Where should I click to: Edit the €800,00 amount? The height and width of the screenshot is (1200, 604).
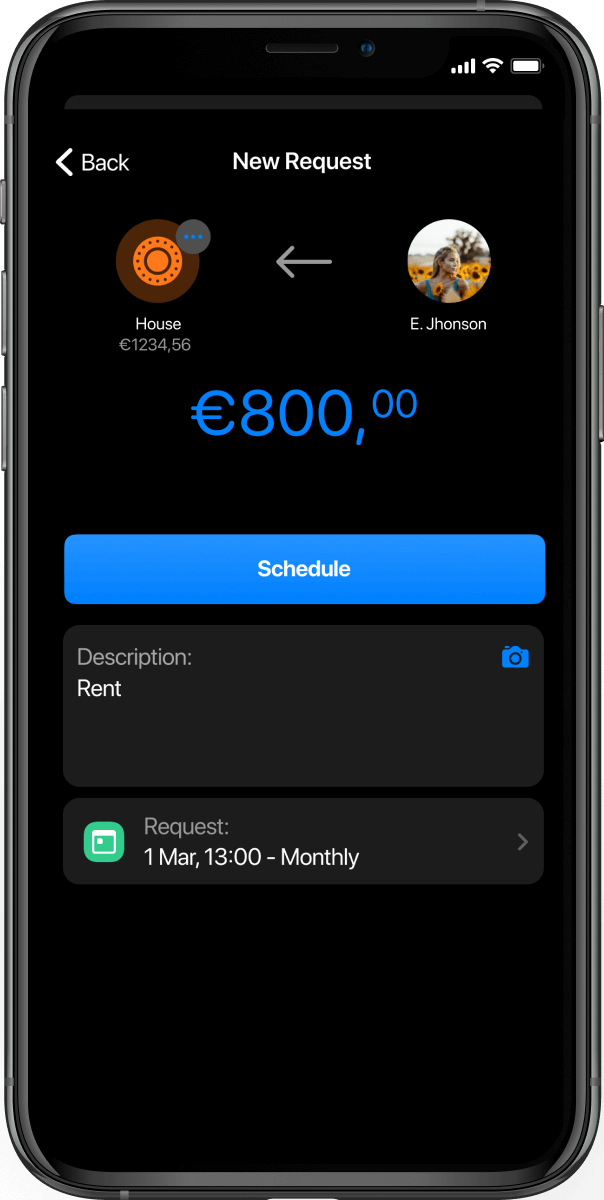[x=304, y=412]
